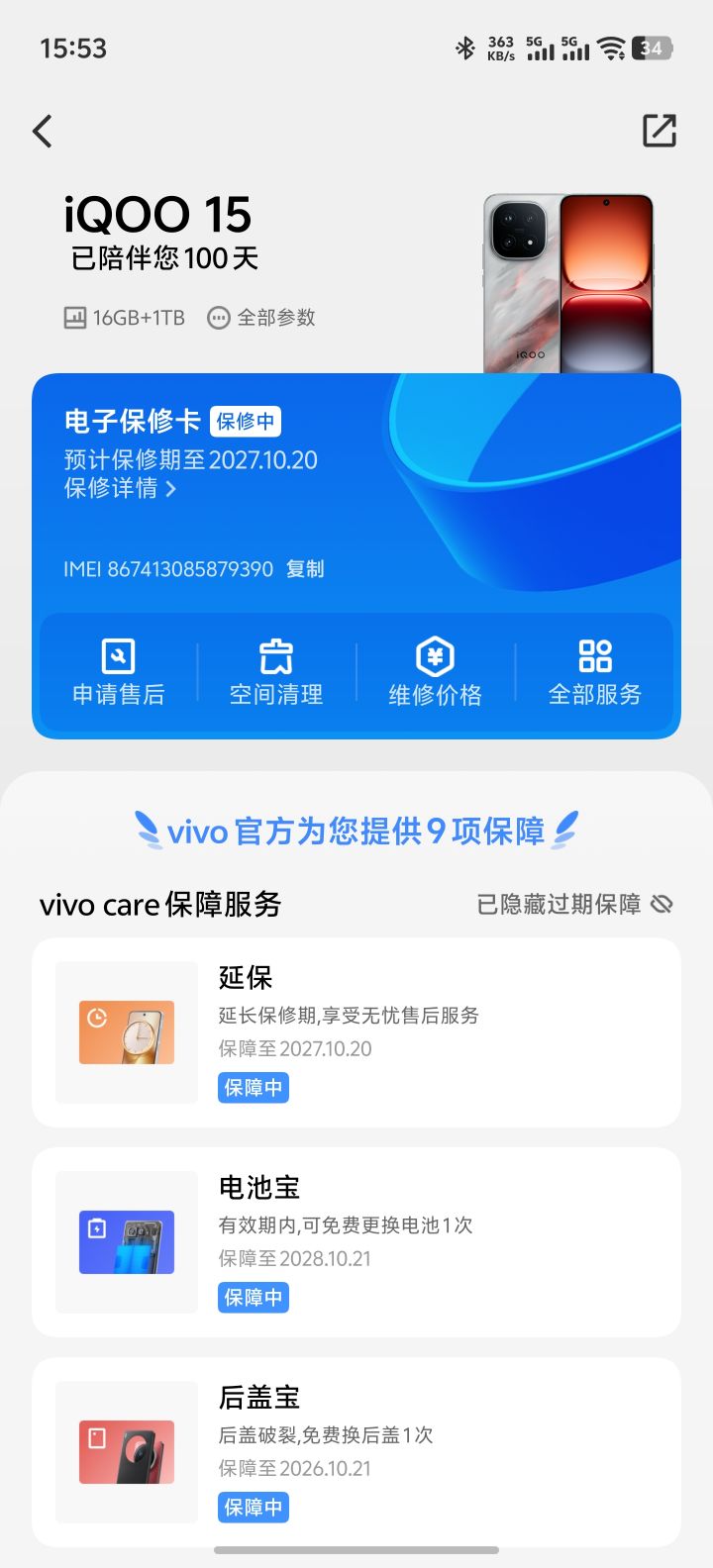Viewport: 713px width, 1568px height.
Task: Open the 电池宝 battery protection card
Action: [x=356, y=1242]
